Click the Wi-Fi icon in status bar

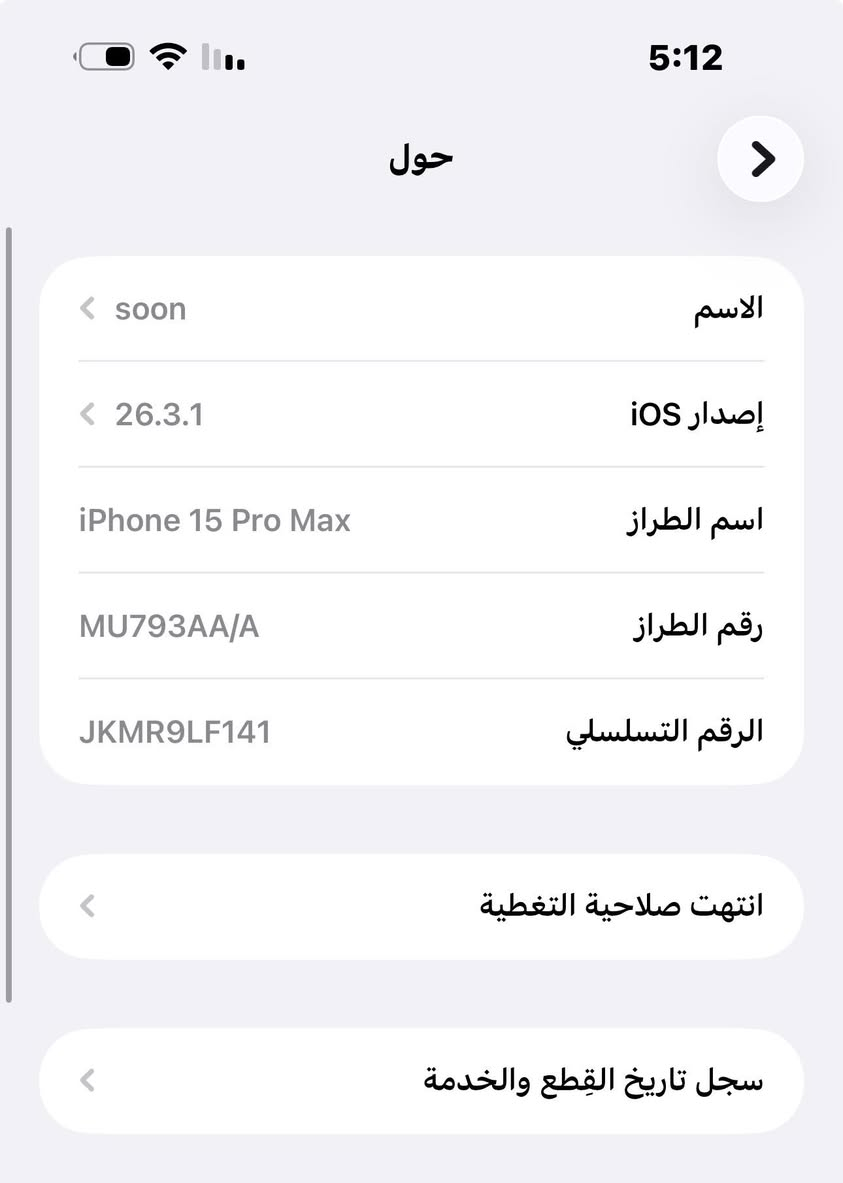[x=168, y=56]
